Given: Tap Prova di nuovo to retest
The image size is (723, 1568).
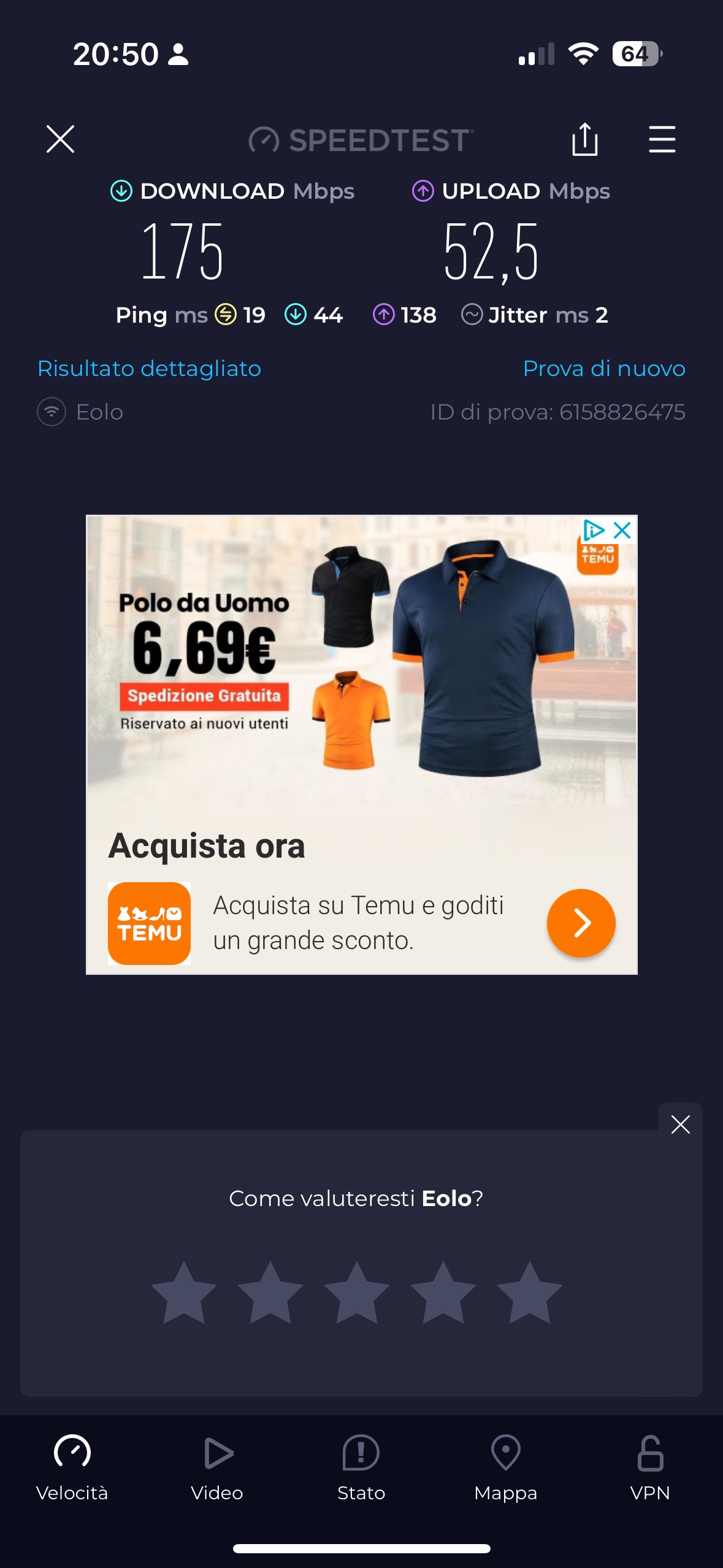Looking at the screenshot, I should pyautogui.click(x=603, y=369).
